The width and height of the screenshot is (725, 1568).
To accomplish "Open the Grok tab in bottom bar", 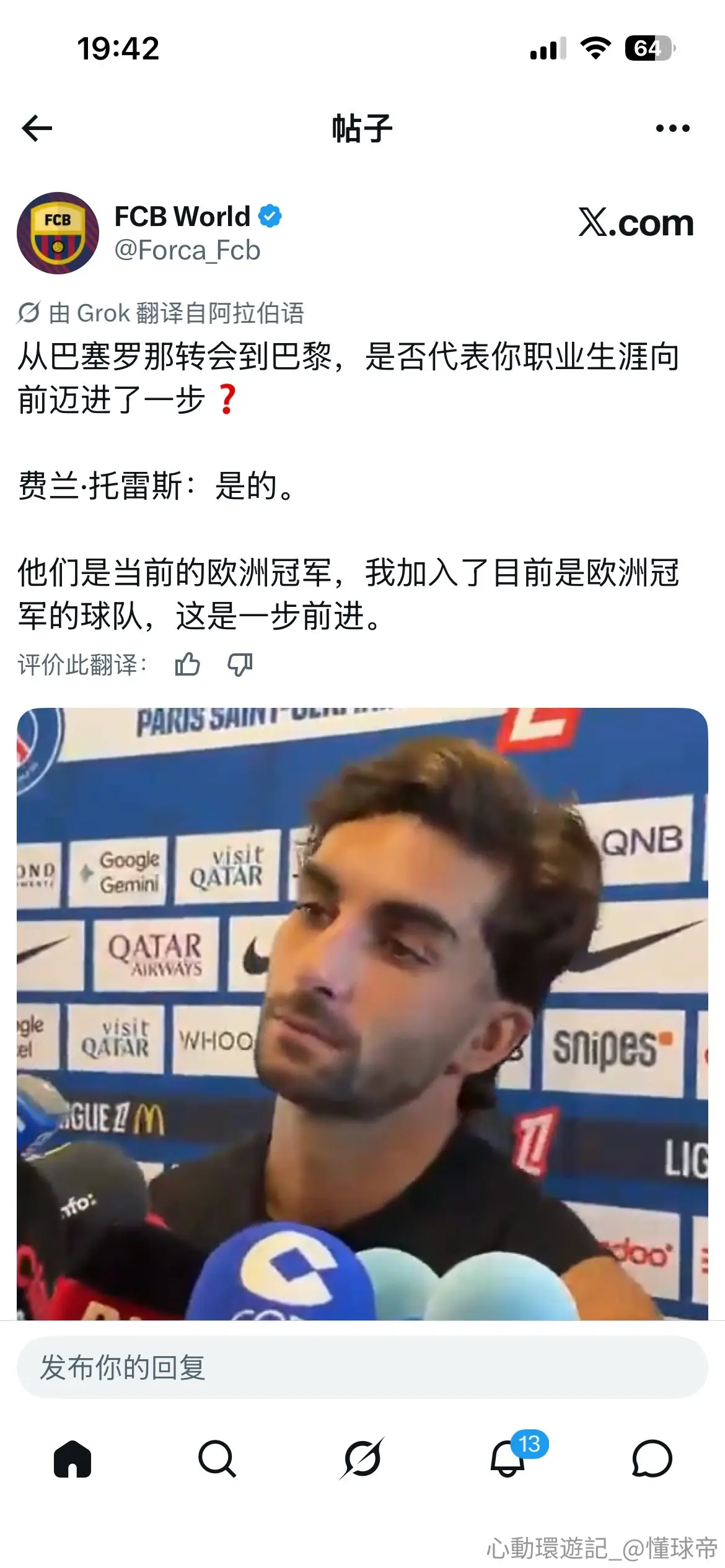I will 362,1458.
